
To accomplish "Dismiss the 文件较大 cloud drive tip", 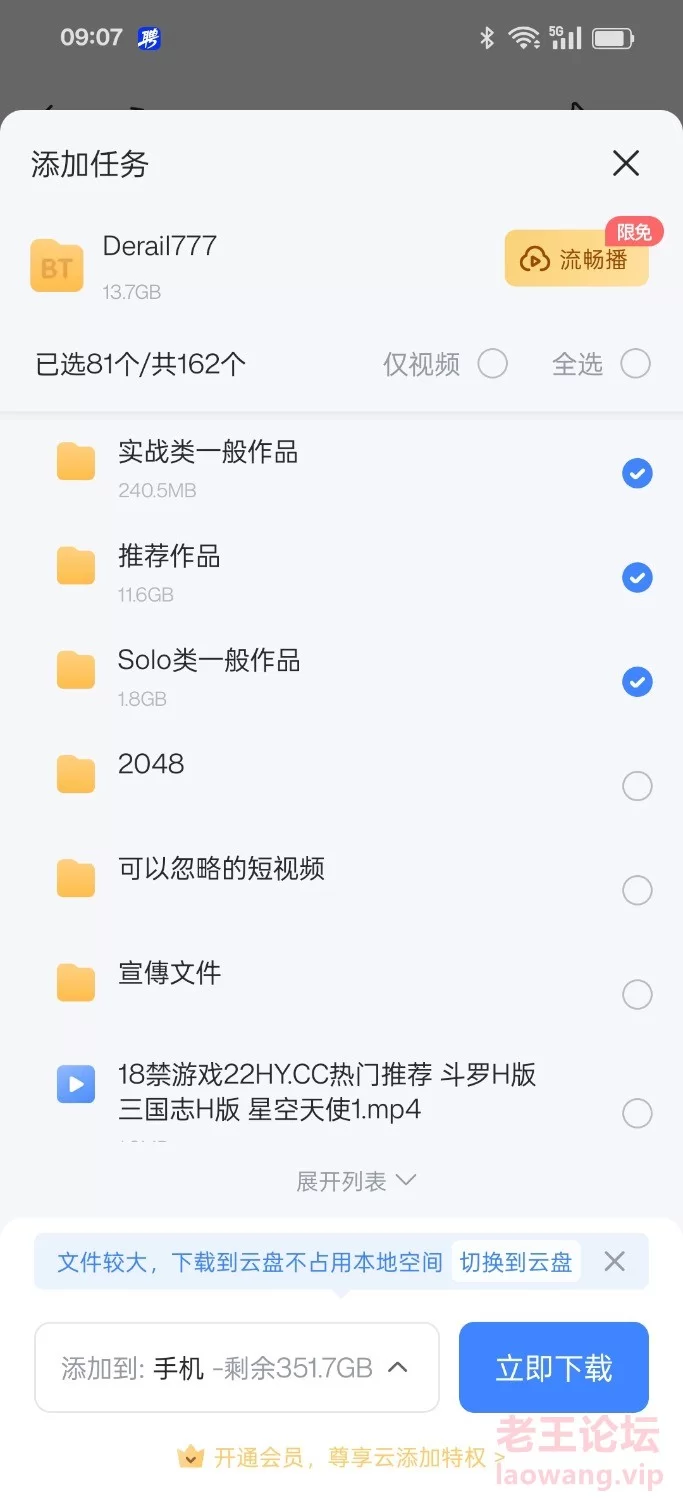I will click(615, 1262).
